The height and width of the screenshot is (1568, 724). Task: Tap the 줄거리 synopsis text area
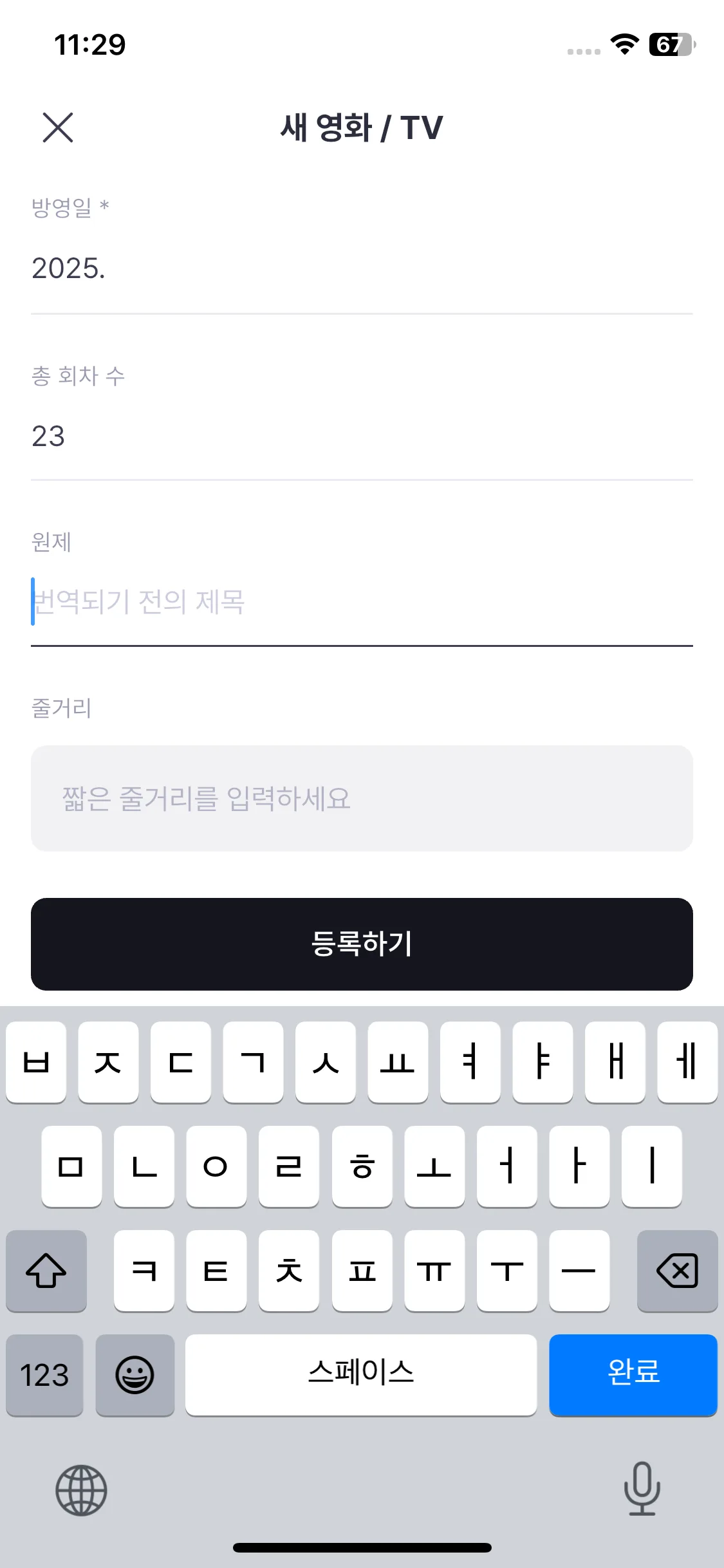pyautogui.click(x=362, y=799)
